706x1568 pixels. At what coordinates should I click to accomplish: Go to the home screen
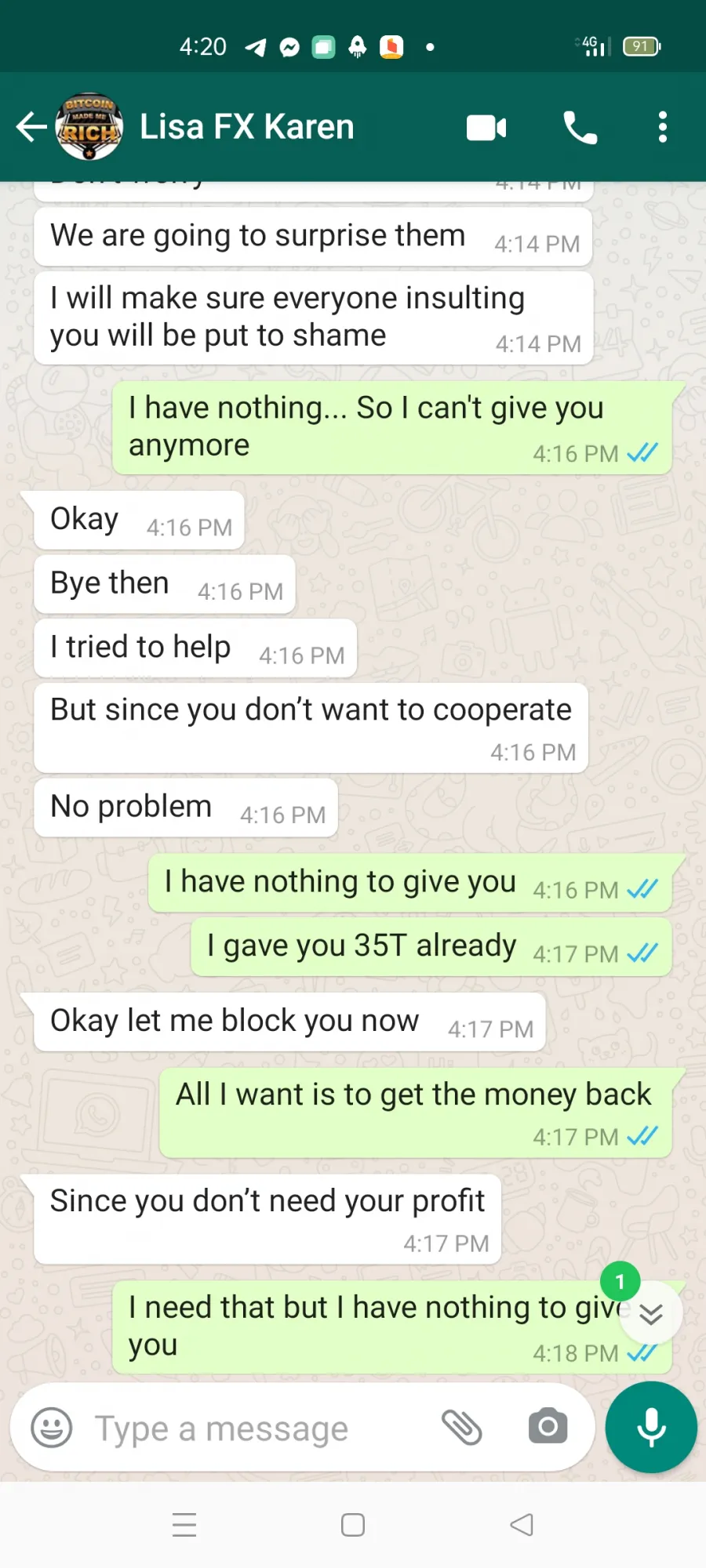(x=353, y=1525)
